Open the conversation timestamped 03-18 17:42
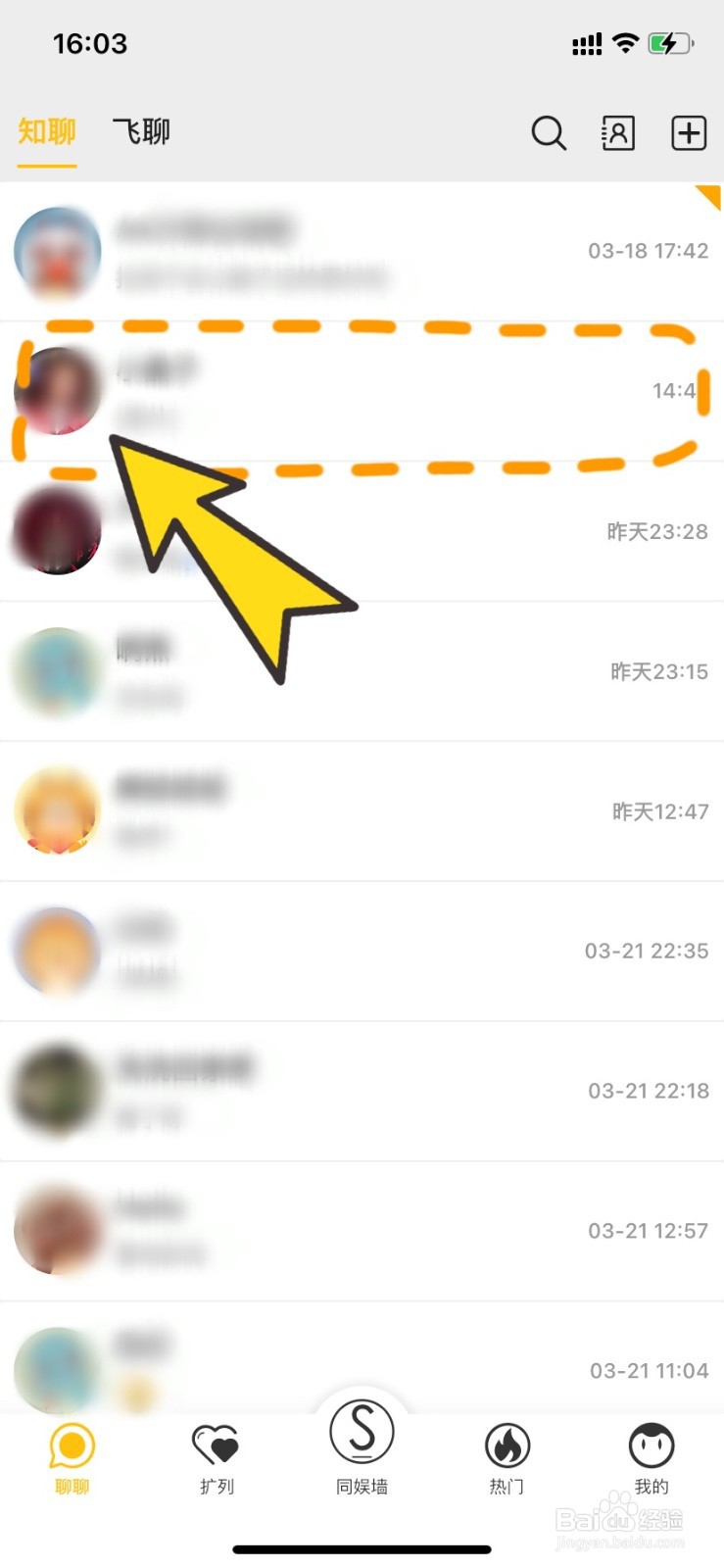724x1568 pixels. pyautogui.click(x=362, y=252)
